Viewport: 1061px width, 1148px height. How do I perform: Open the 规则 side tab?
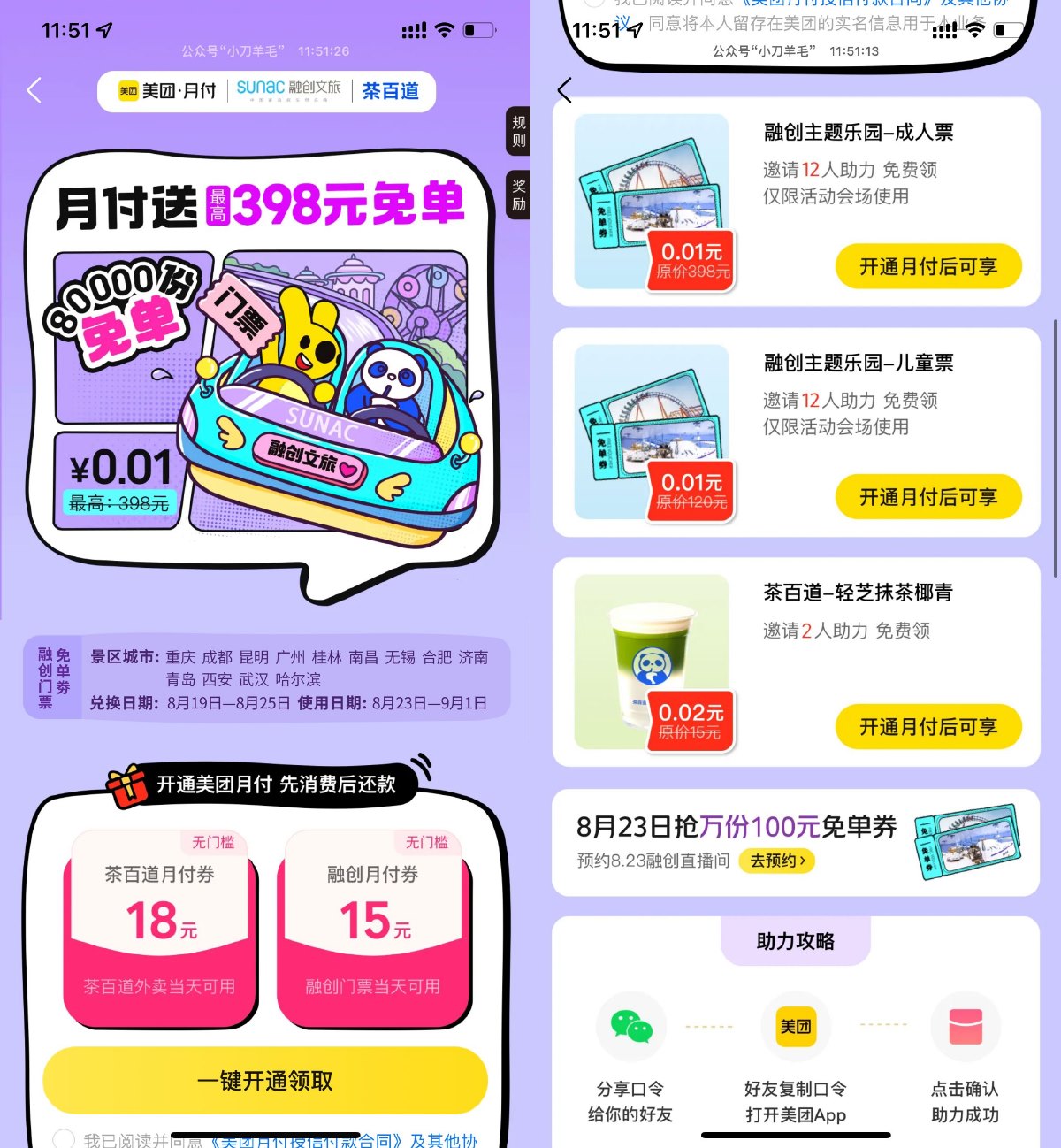[x=518, y=132]
